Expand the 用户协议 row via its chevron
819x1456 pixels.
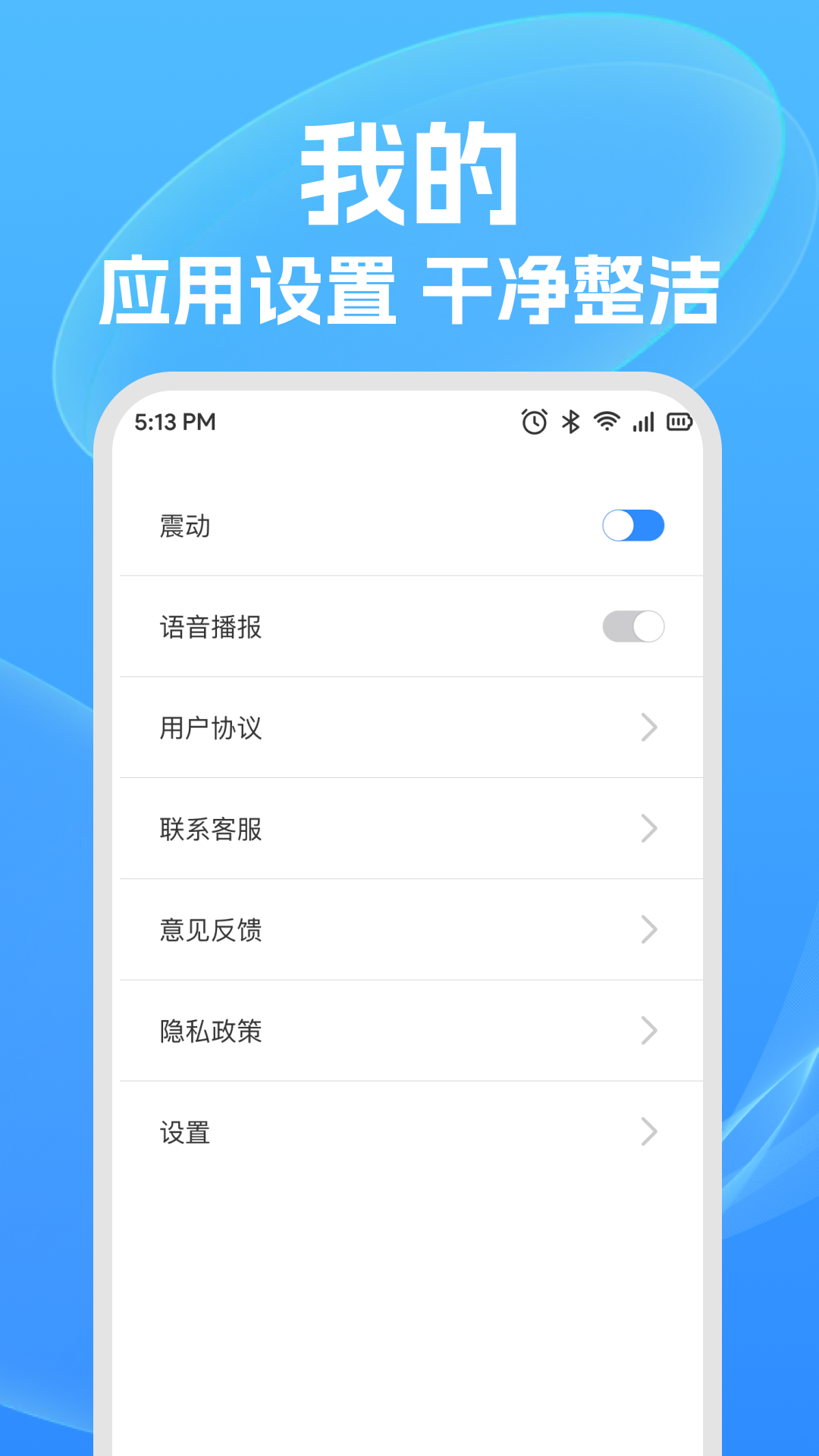(648, 728)
